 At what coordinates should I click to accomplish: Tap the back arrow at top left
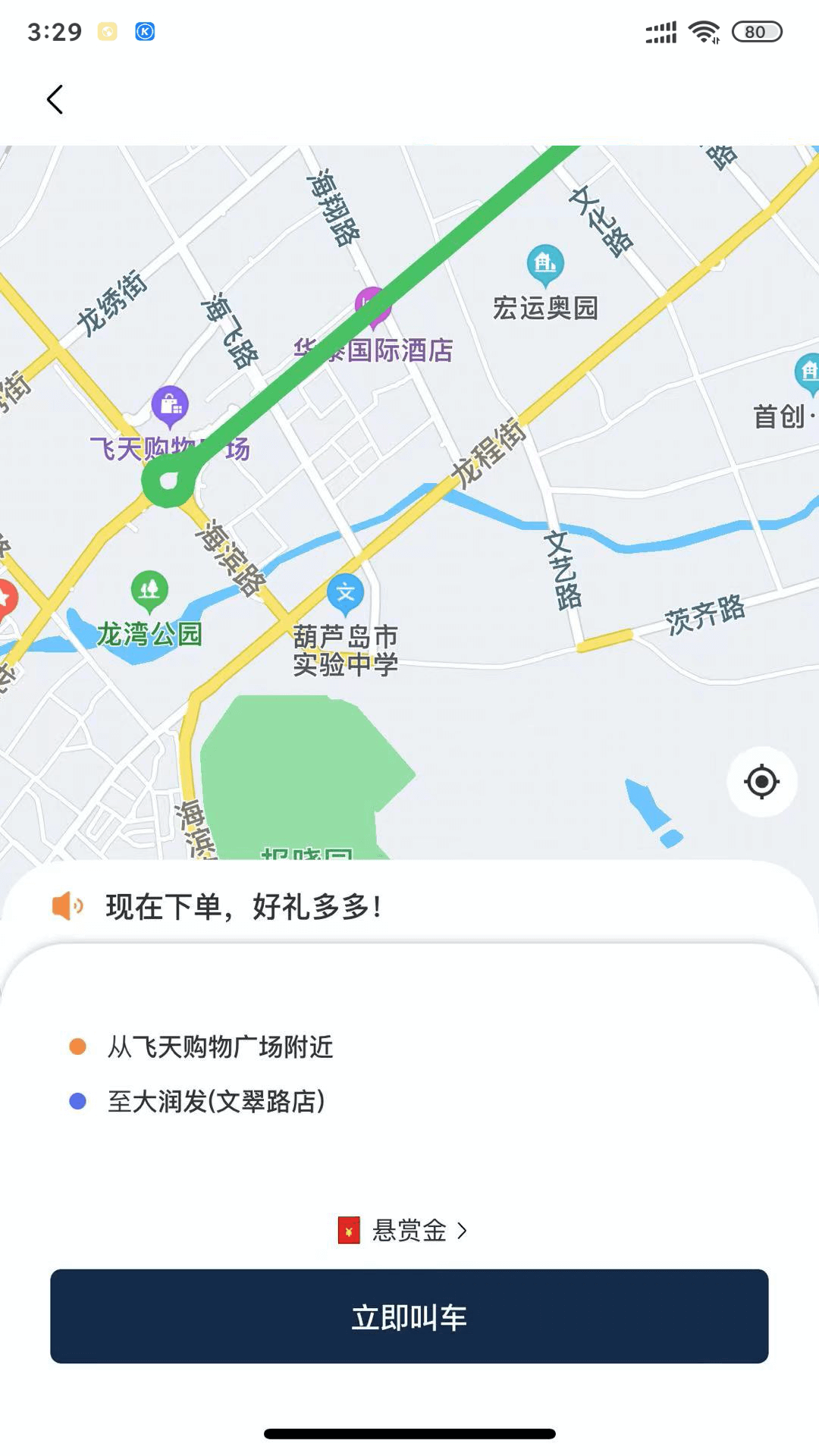coord(55,99)
